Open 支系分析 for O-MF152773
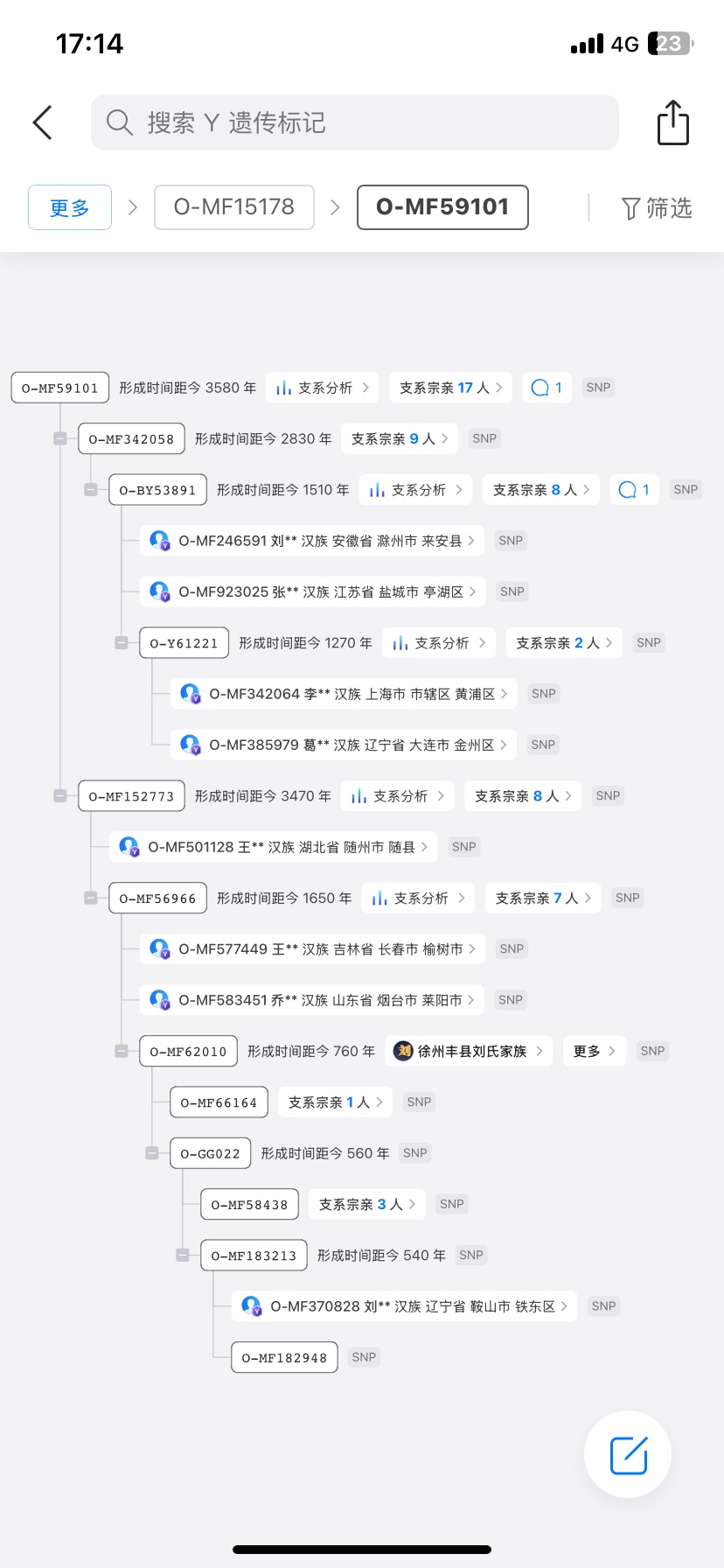724x1568 pixels. point(398,796)
